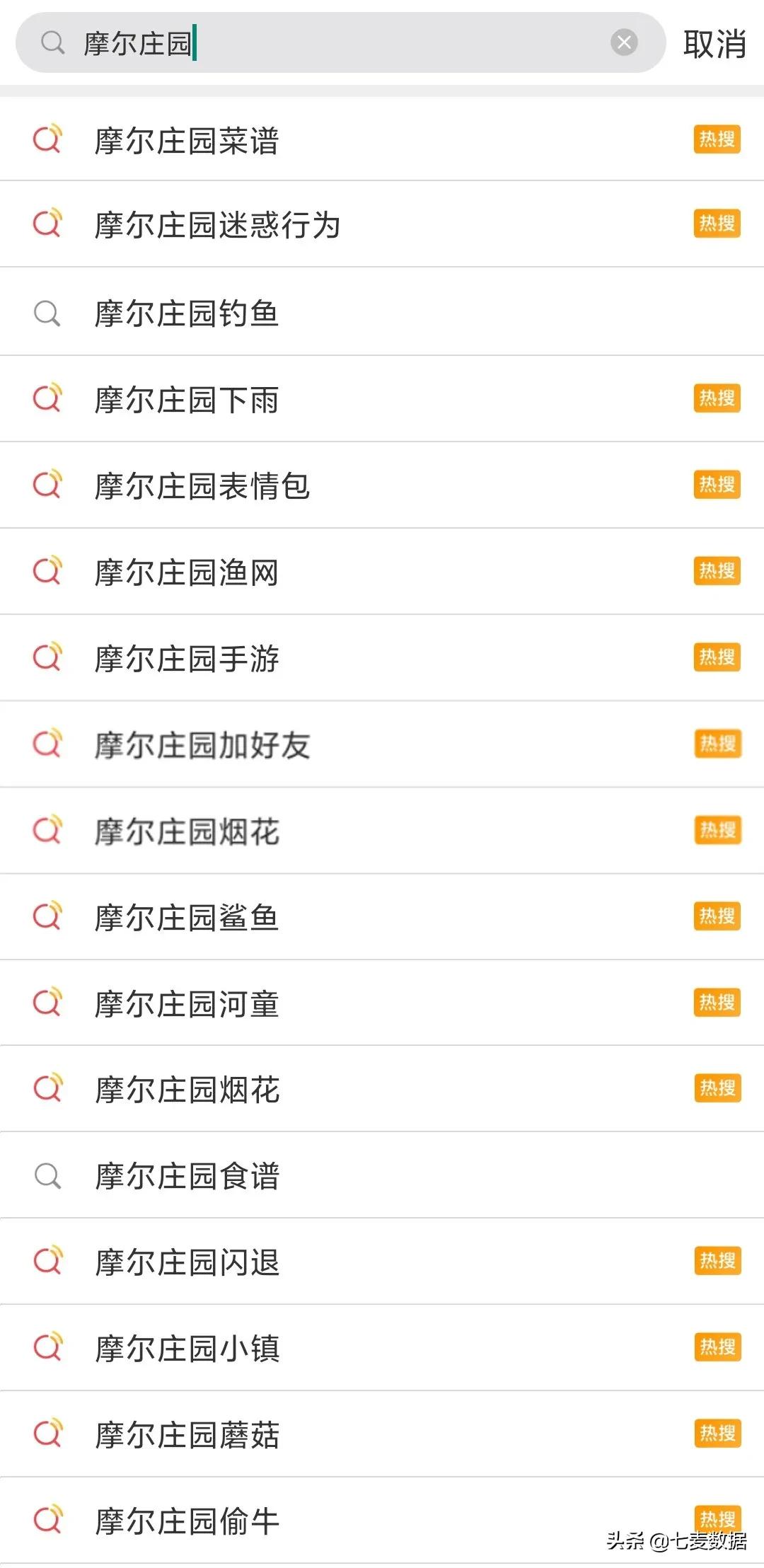Viewport: 764px width, 1568px height.
Task: Pick the suggestion 摩尔庄园偷牛
Action: tap(187, 1521)
